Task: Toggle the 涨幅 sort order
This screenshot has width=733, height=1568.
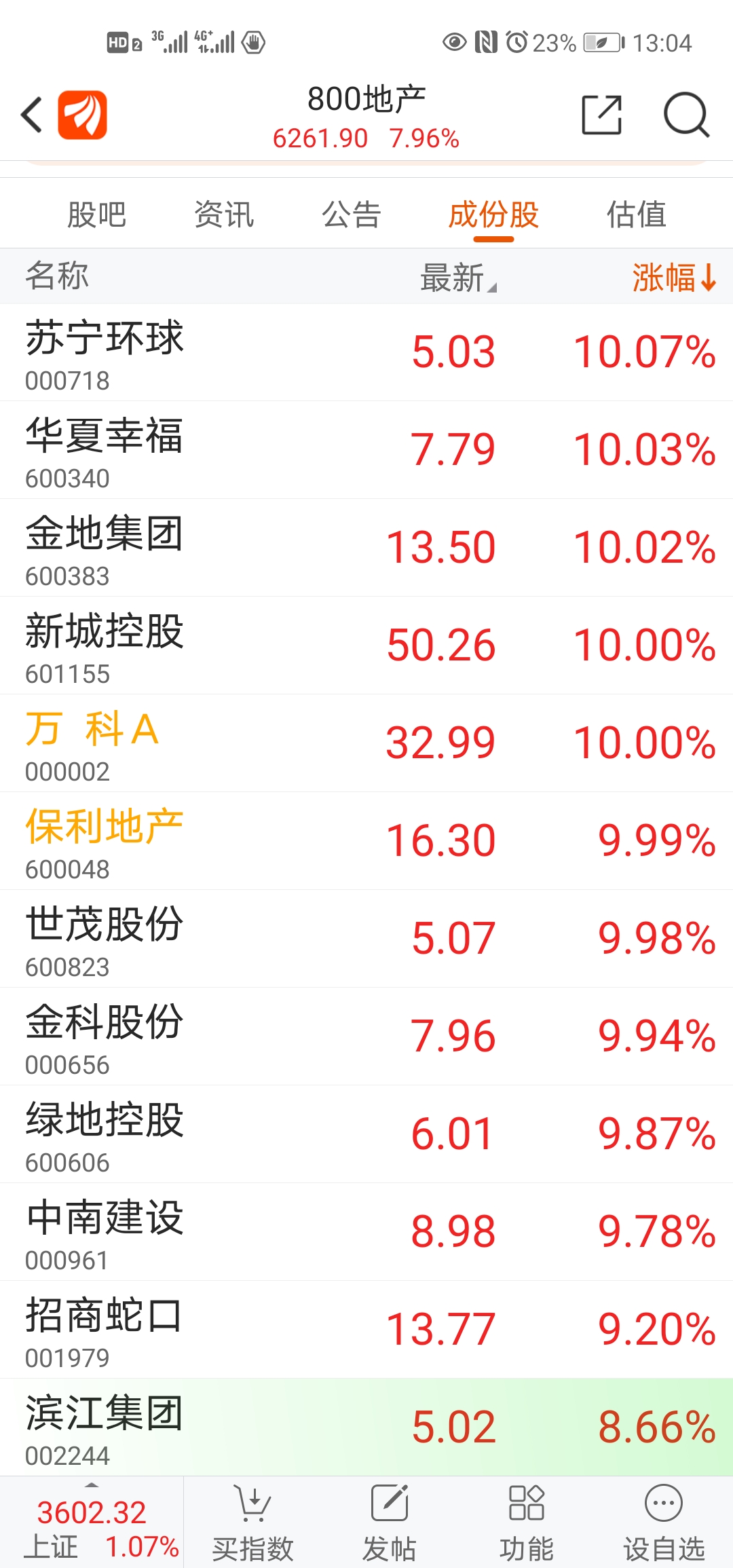Action: (x=673, y=278)
